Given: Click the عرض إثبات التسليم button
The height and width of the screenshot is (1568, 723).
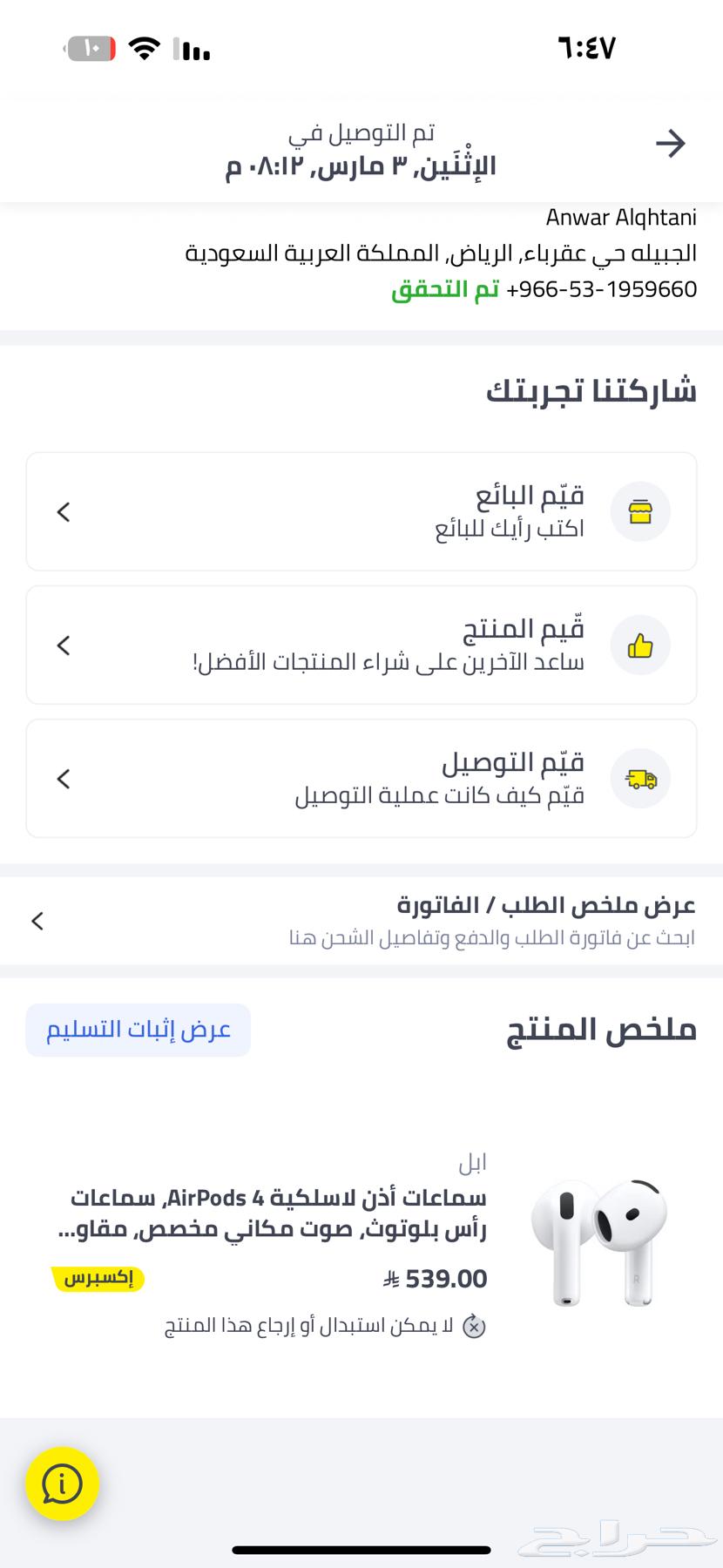Looking at the screenshot, I should click(x=138, y=1030).
